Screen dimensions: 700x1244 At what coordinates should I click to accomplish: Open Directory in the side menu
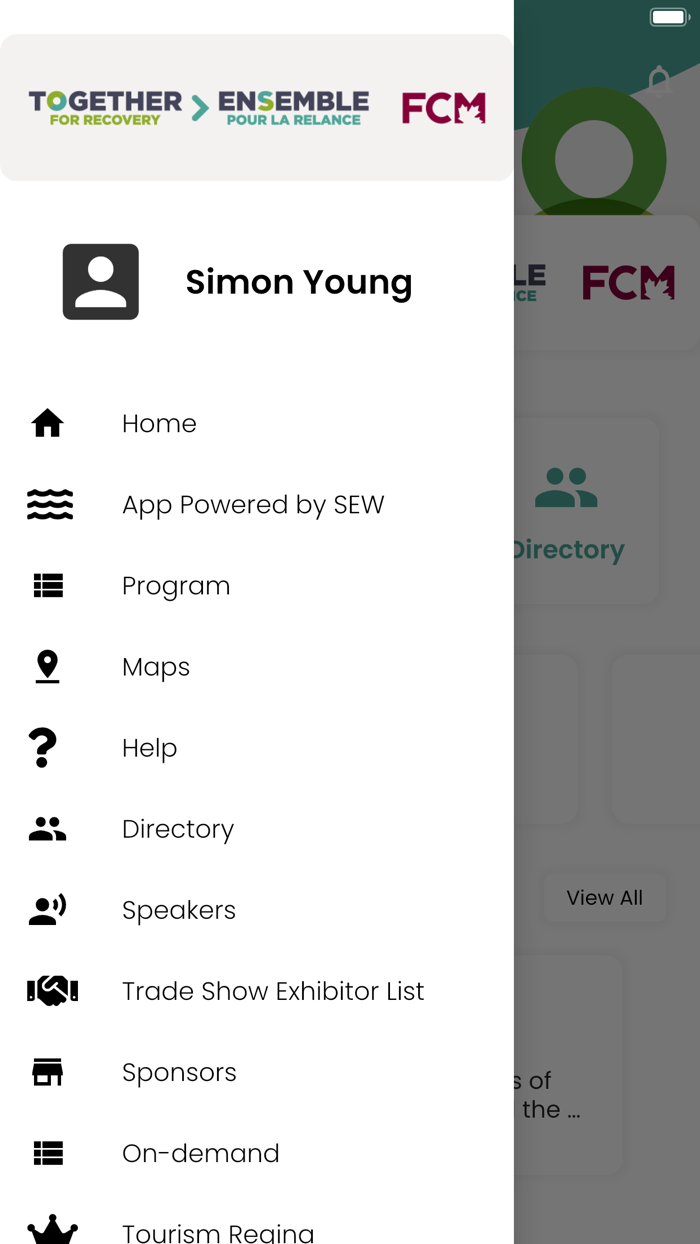(x=178, y=828)
